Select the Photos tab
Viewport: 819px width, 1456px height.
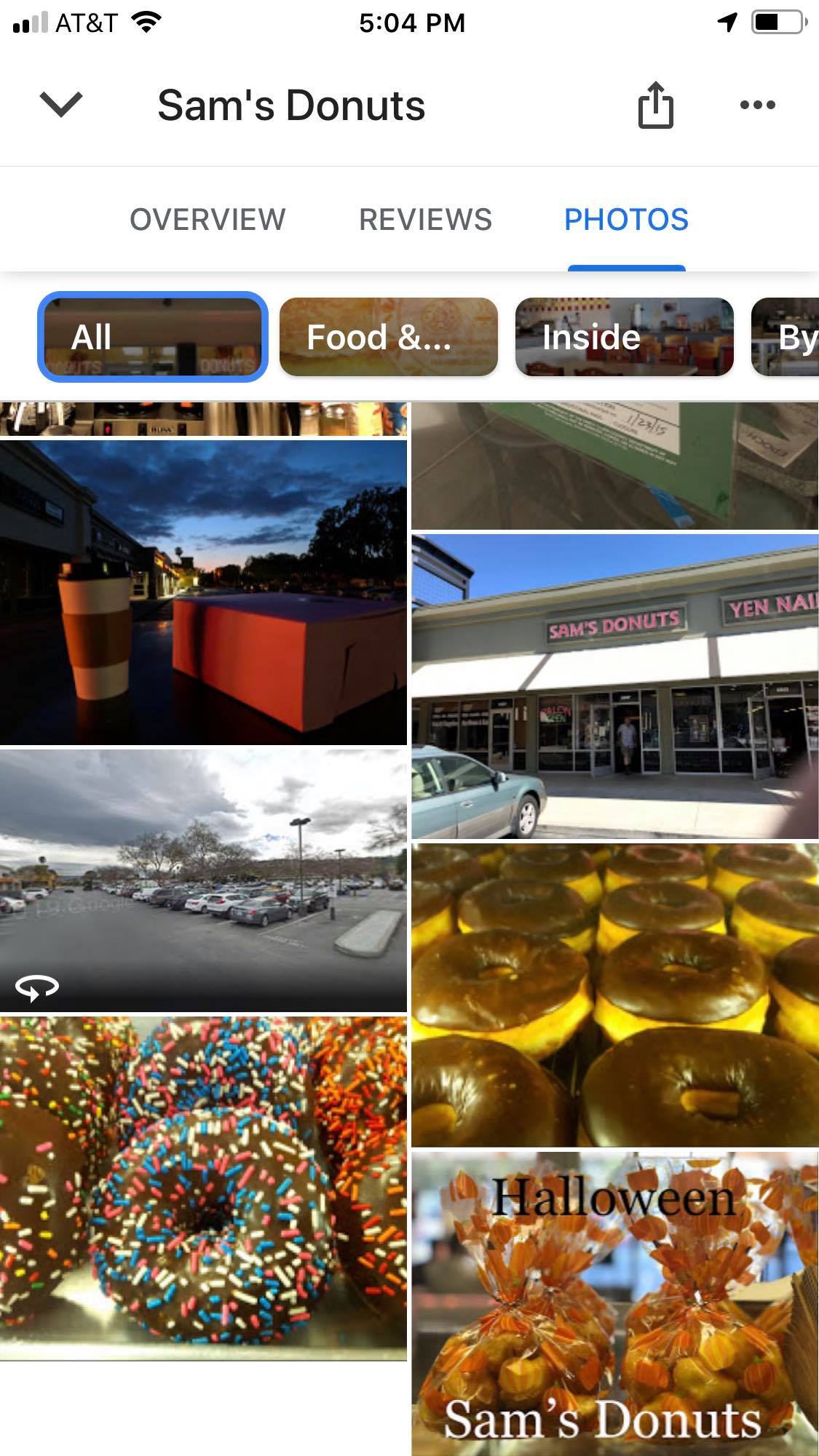pyautogui.click(x=626, y=220)
